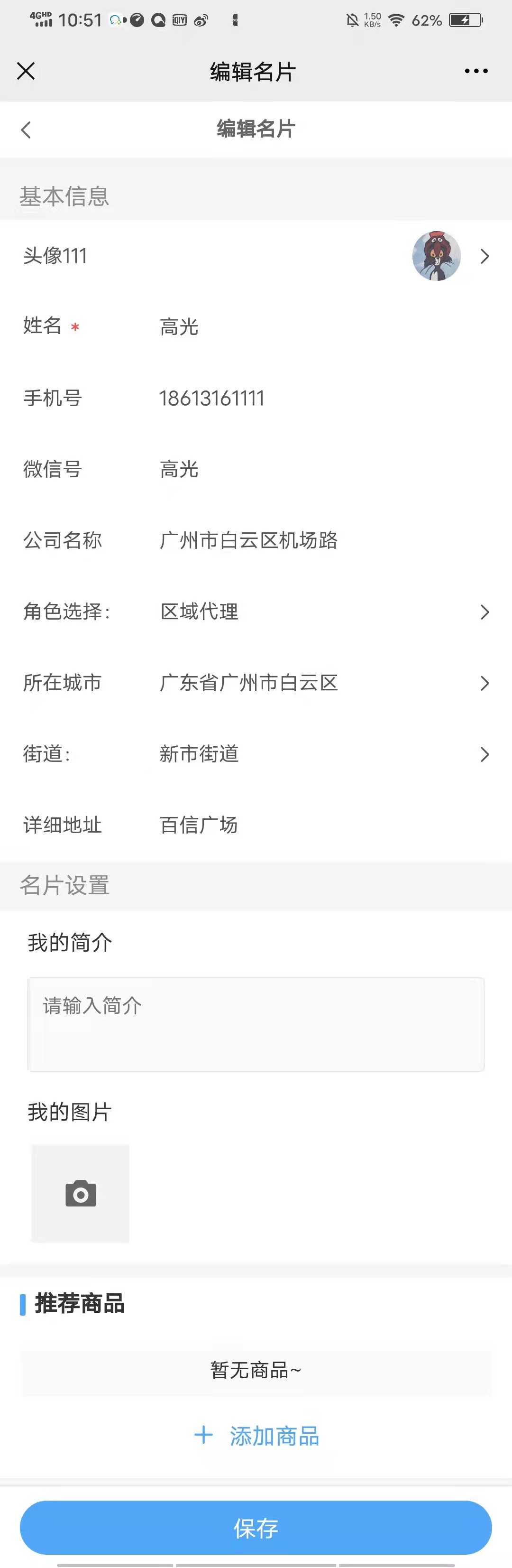Image resolution: width=512 pixels, height=1568 pixels.
Task: Go back with the left arrow
Action: pyautogui.click(x=26, y=130)
